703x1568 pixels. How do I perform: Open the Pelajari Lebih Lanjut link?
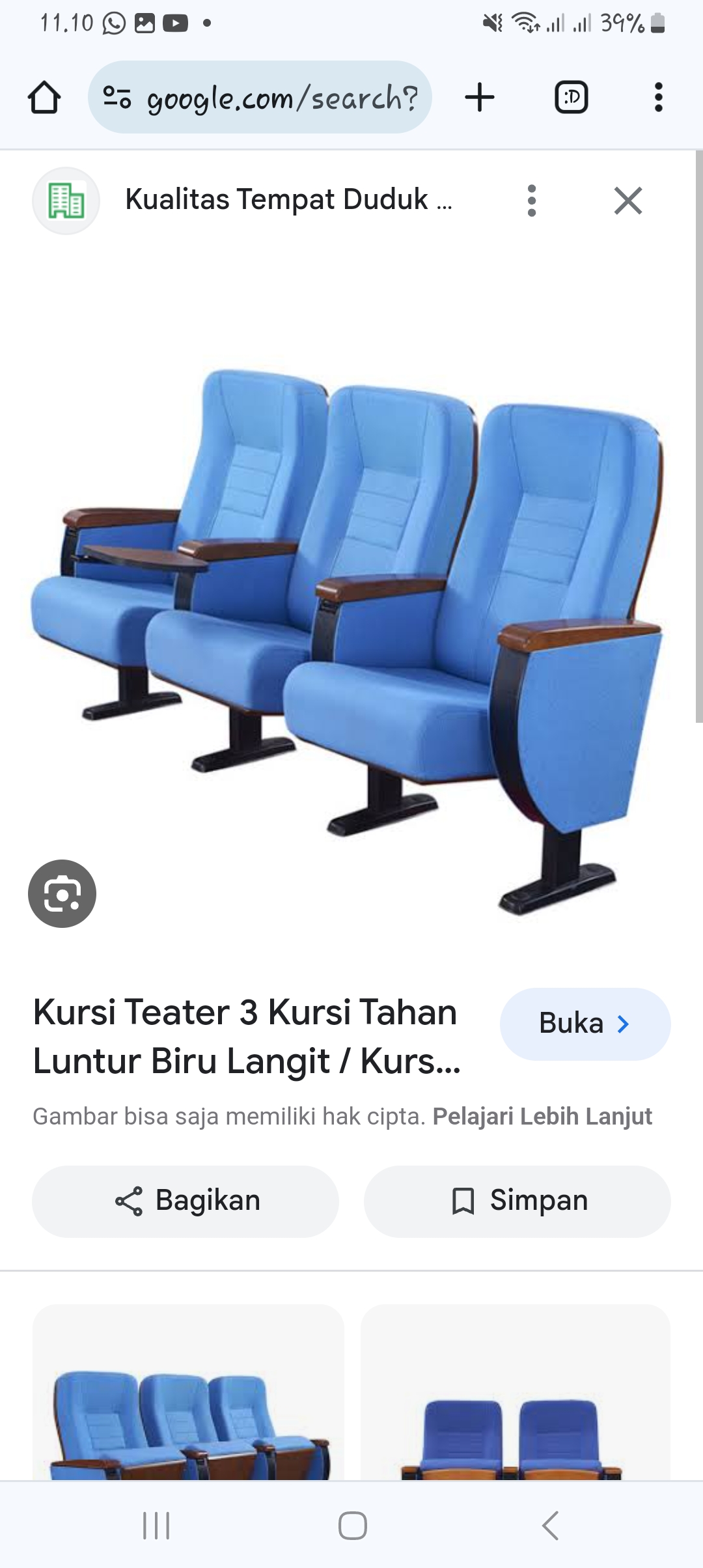coord(542,1116)
